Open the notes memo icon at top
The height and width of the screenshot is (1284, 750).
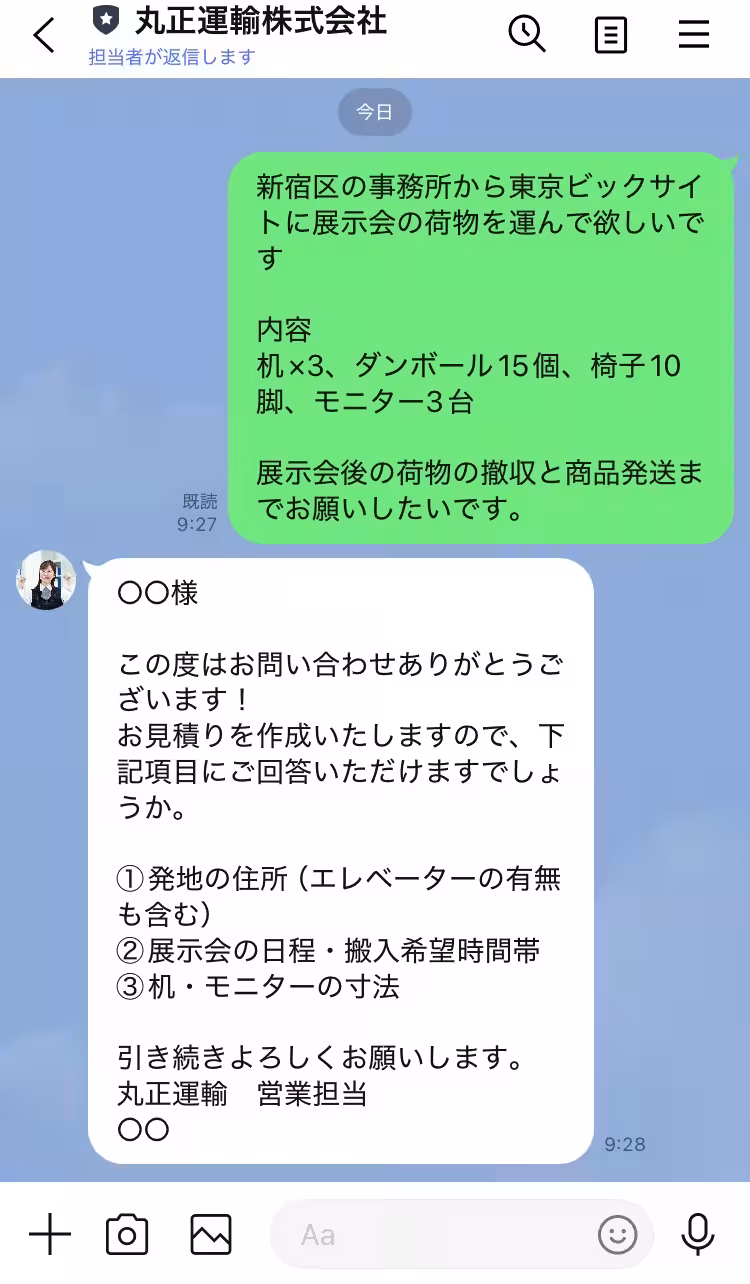pos(609,32)
